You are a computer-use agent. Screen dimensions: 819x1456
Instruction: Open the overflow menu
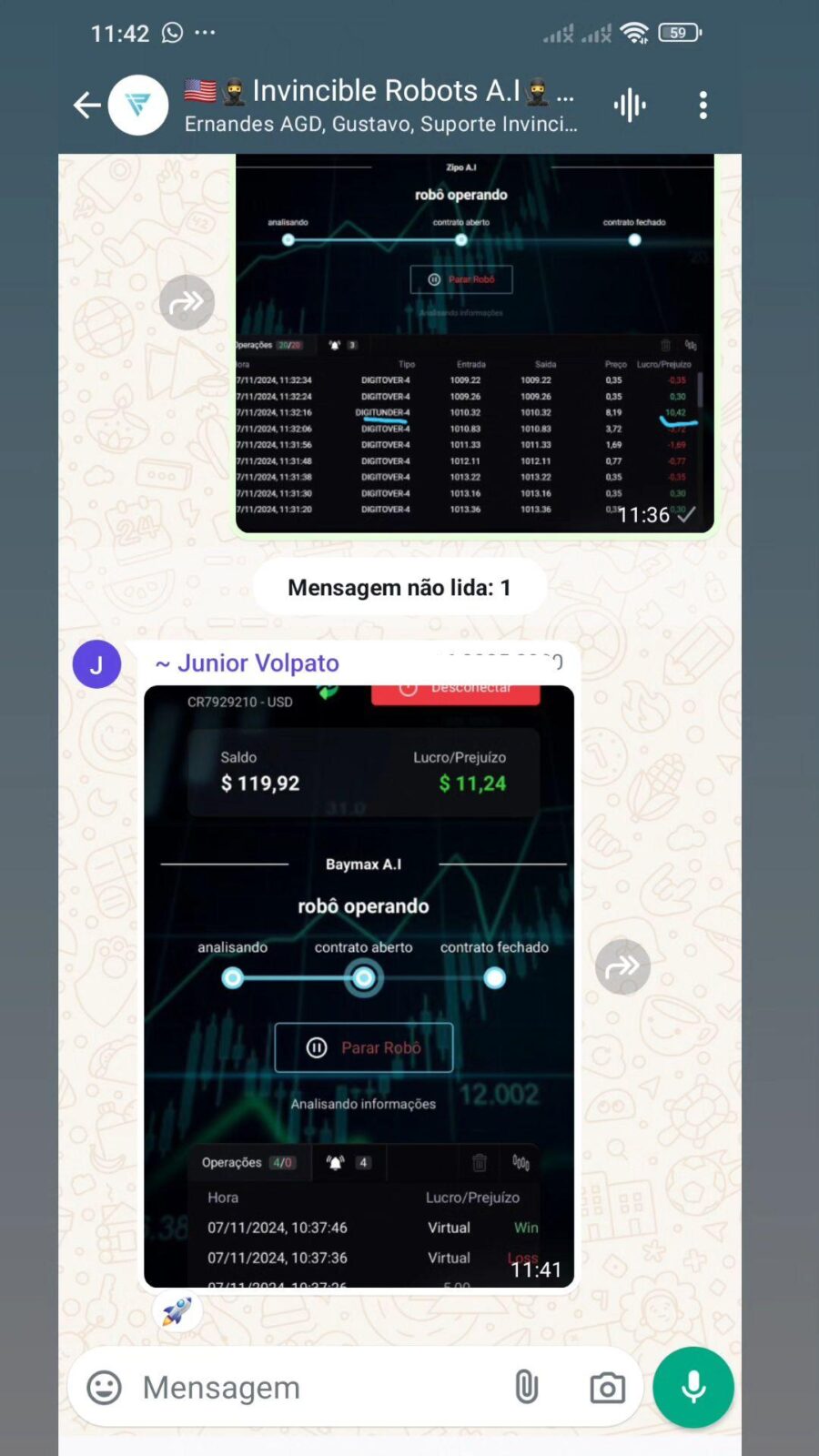703,106
